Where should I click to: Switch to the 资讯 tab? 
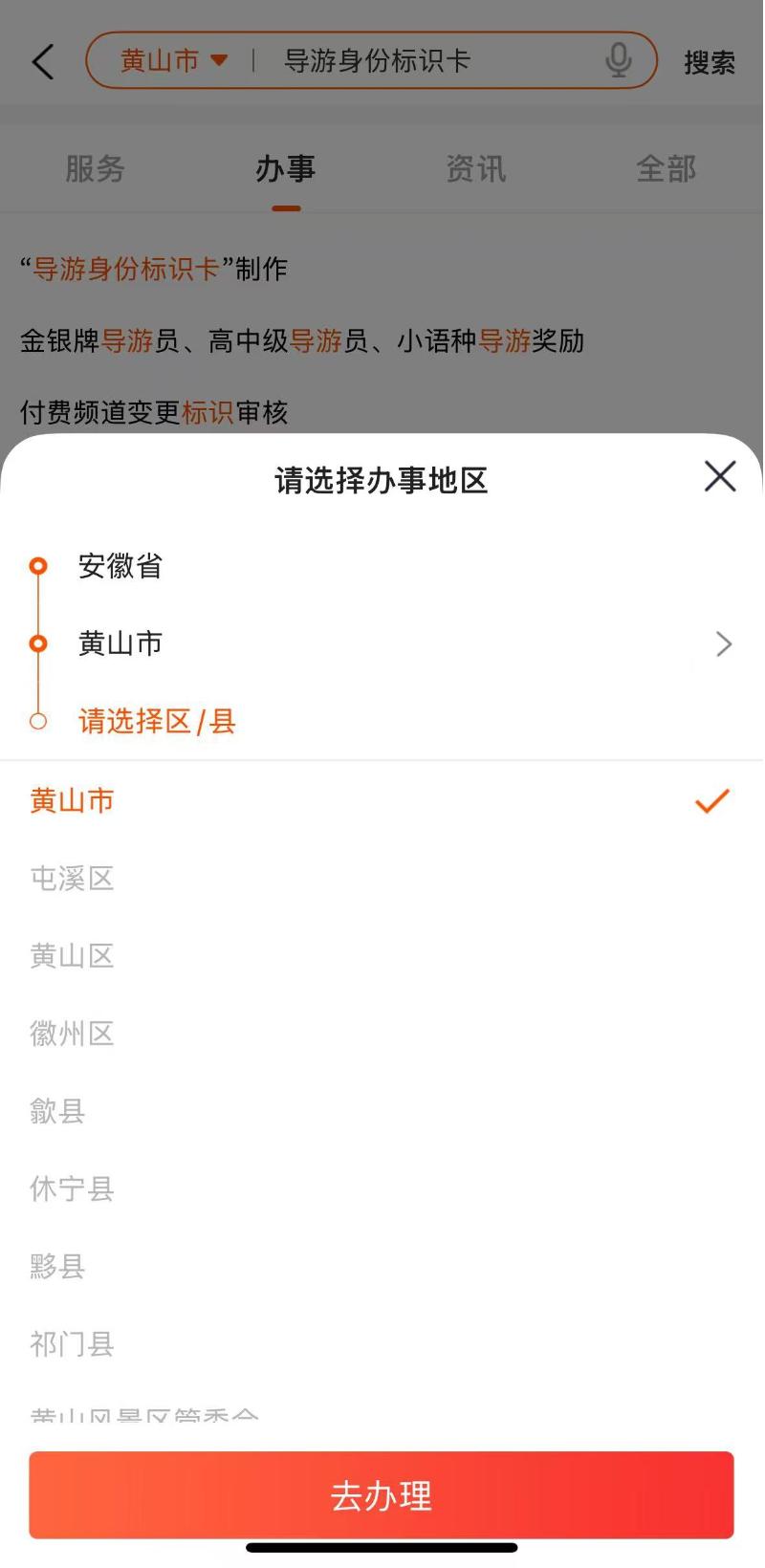click(475, 169)
